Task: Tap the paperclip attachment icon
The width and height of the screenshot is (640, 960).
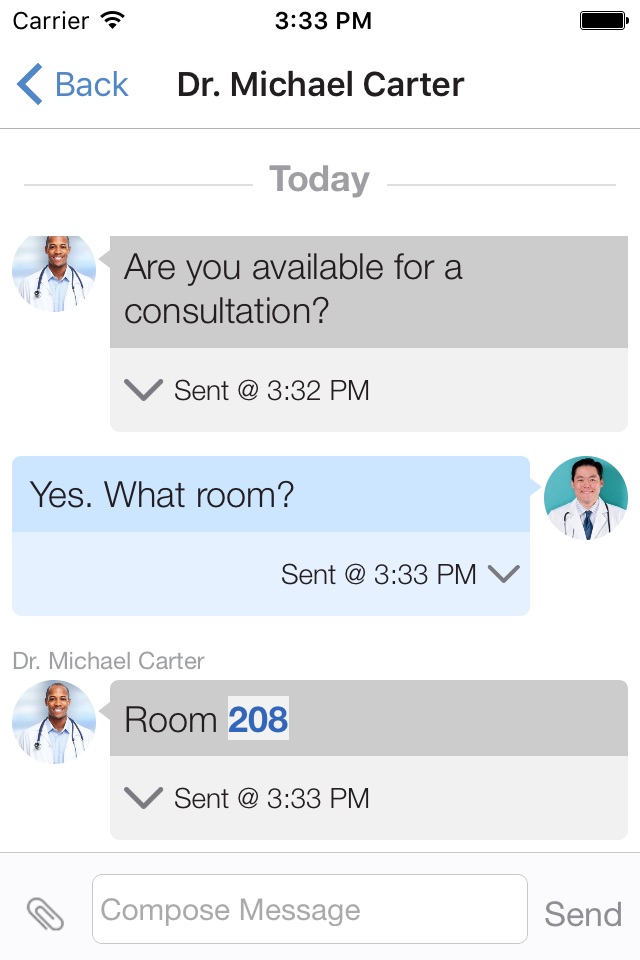Action: [x=45, y=913]
